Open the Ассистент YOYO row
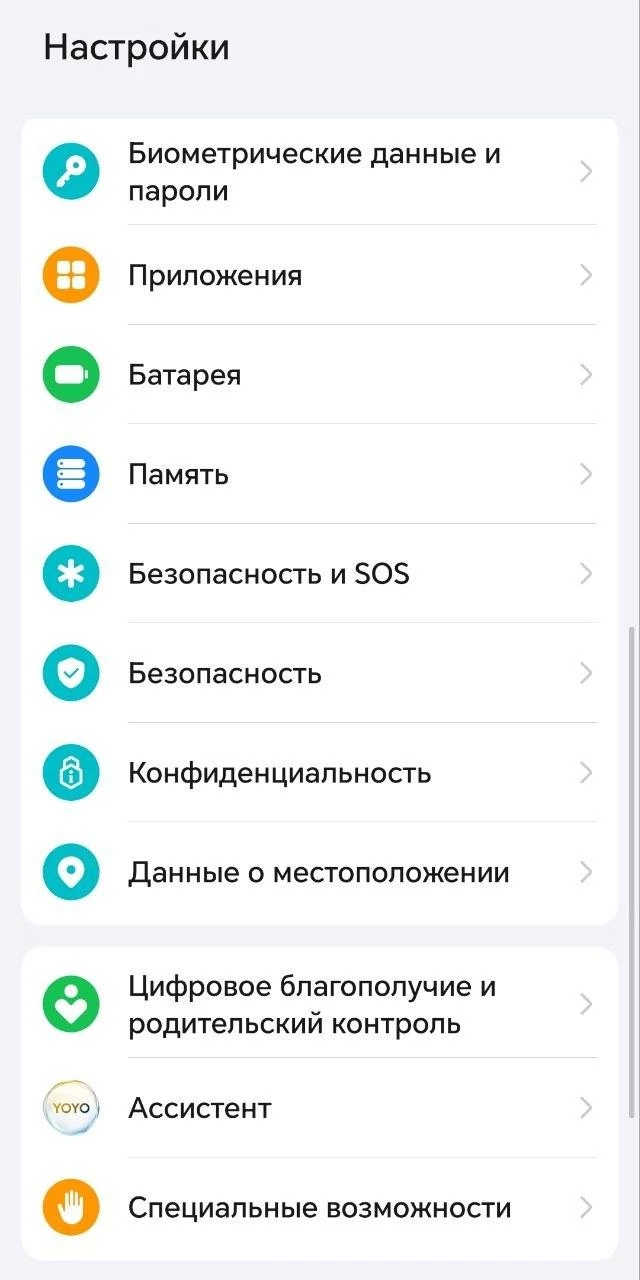 coord(319,1108)
